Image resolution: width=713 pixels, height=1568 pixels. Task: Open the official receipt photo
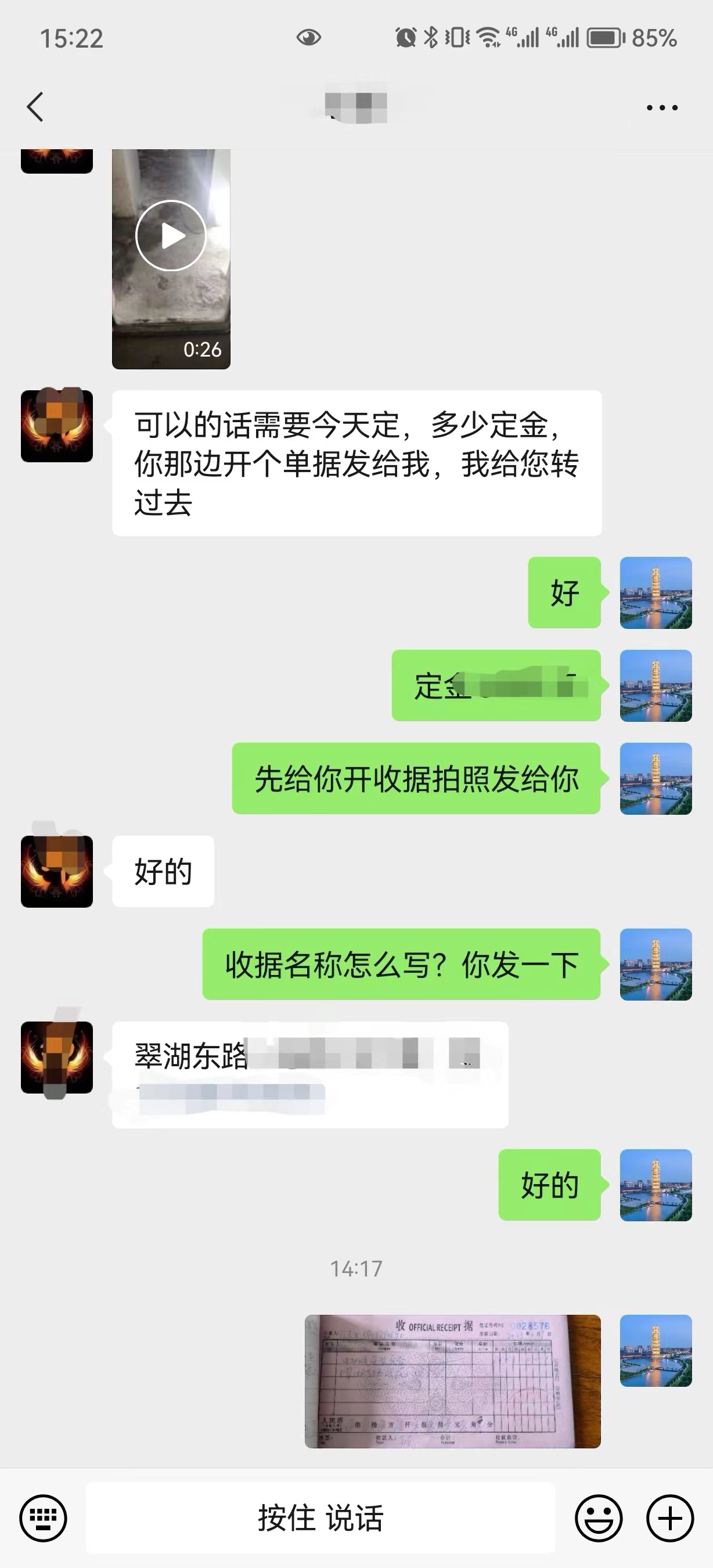452,1380
